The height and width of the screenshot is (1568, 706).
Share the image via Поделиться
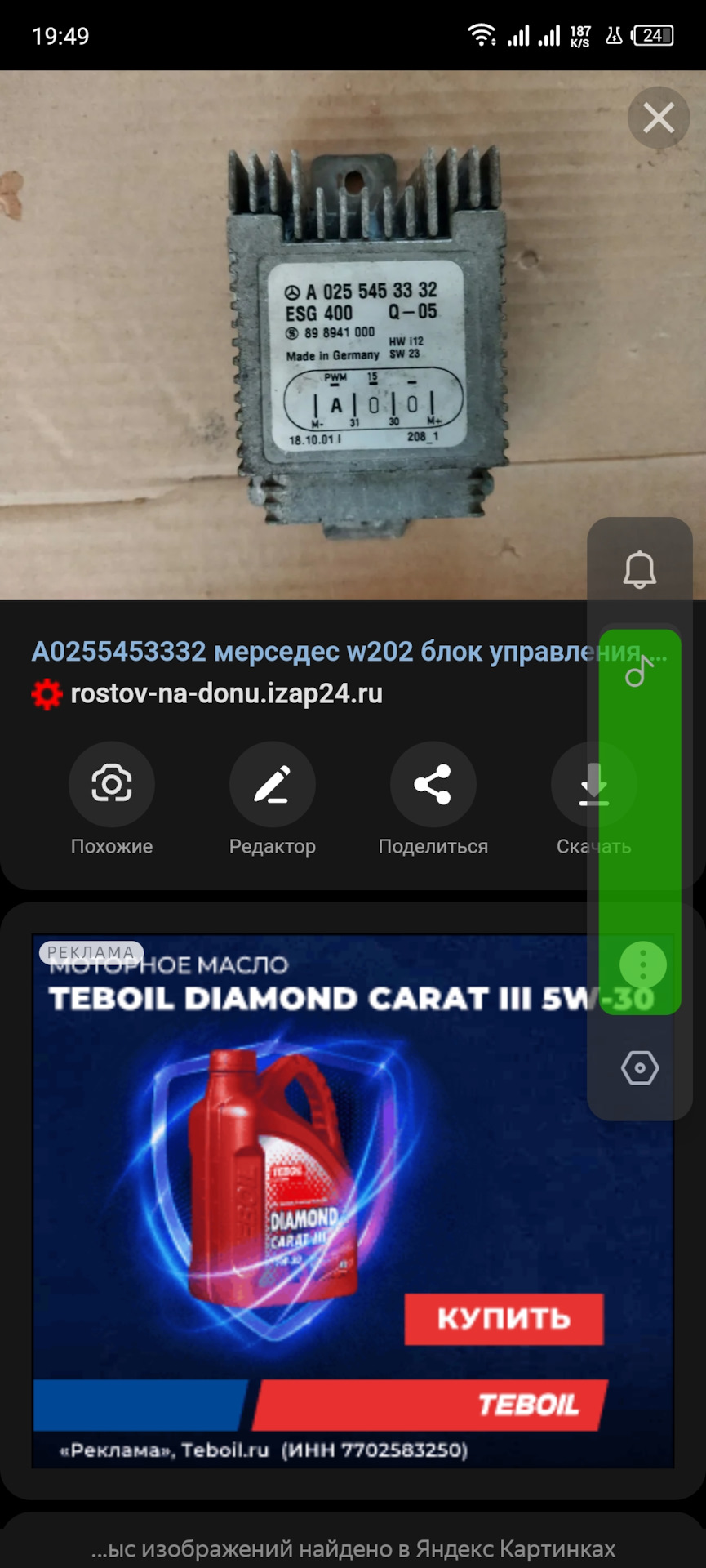tap(433, 785)
